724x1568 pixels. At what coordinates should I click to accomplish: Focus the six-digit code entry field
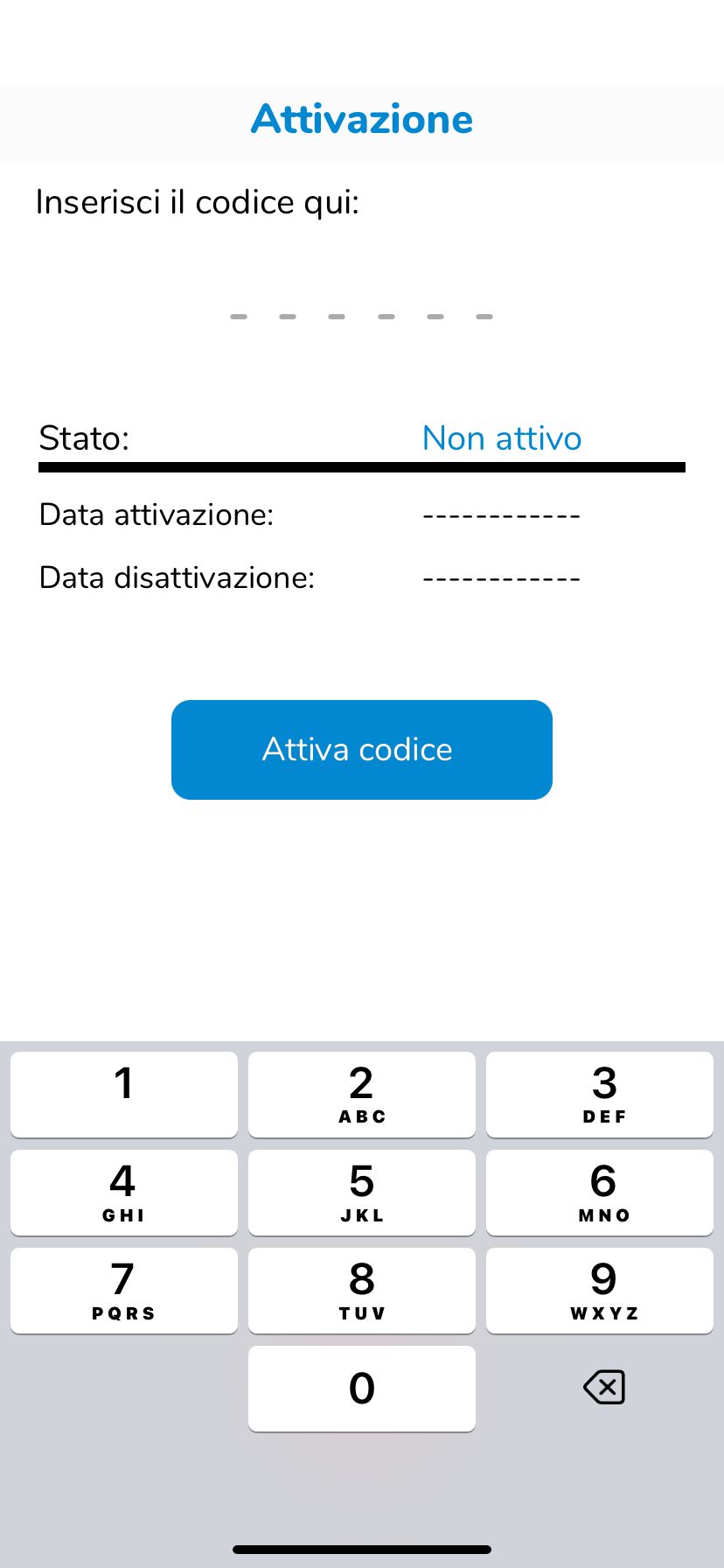point(362,316)
